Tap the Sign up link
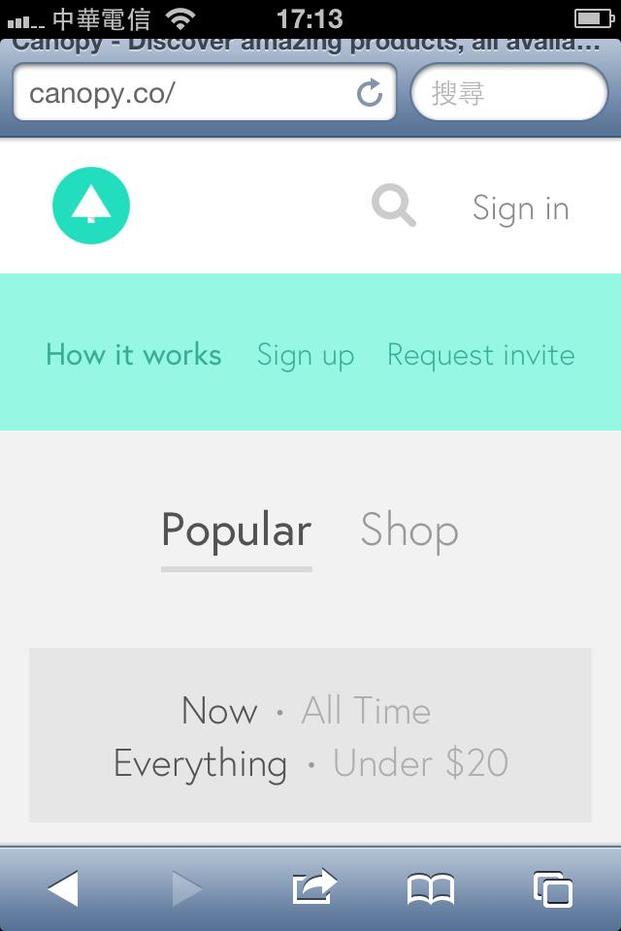Viewport: 621px width, 931px height. (x=305, y=355)
